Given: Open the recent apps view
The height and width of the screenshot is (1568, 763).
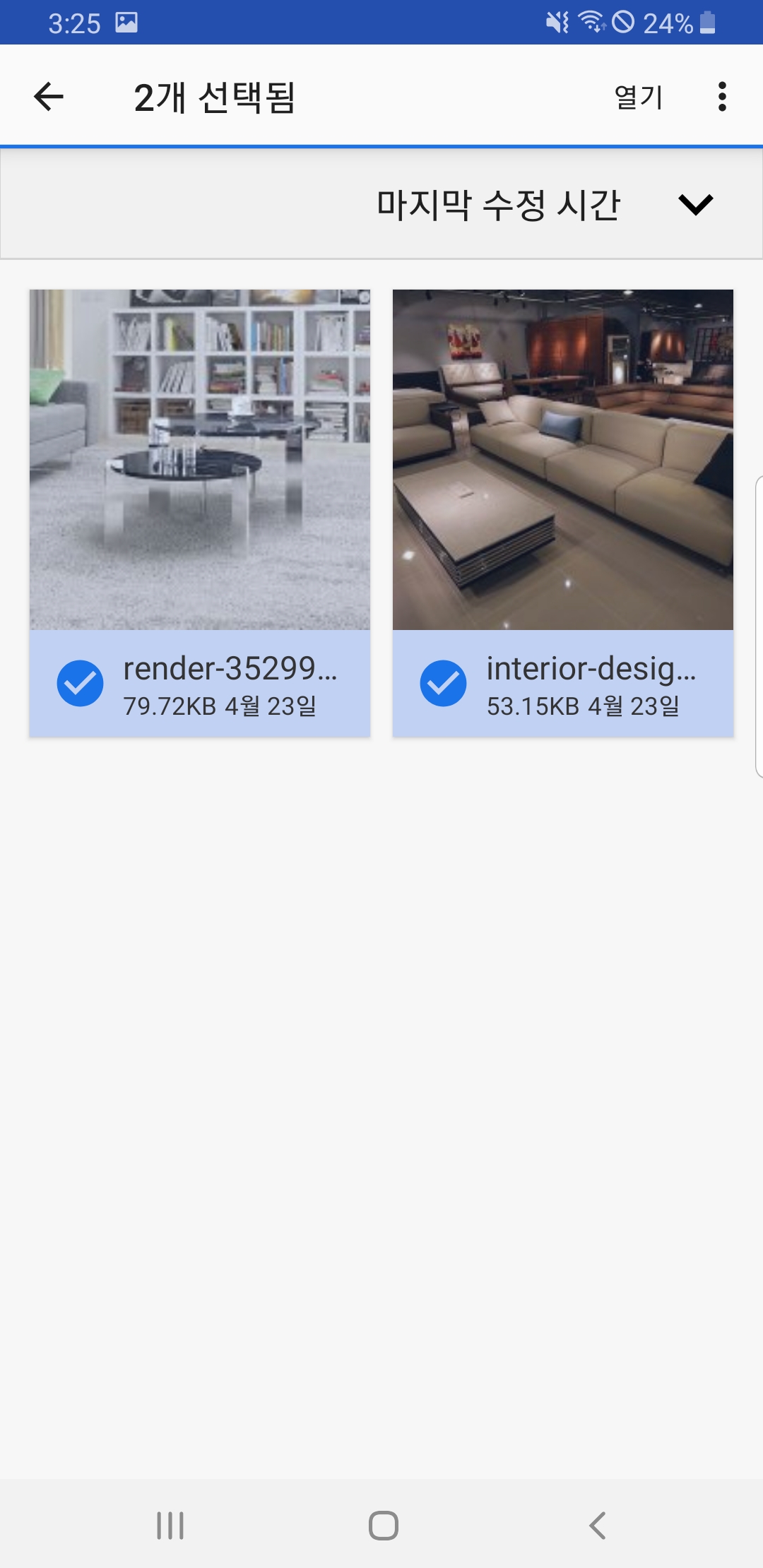Looking at the screenshot, I should (x=170, y=1525).
